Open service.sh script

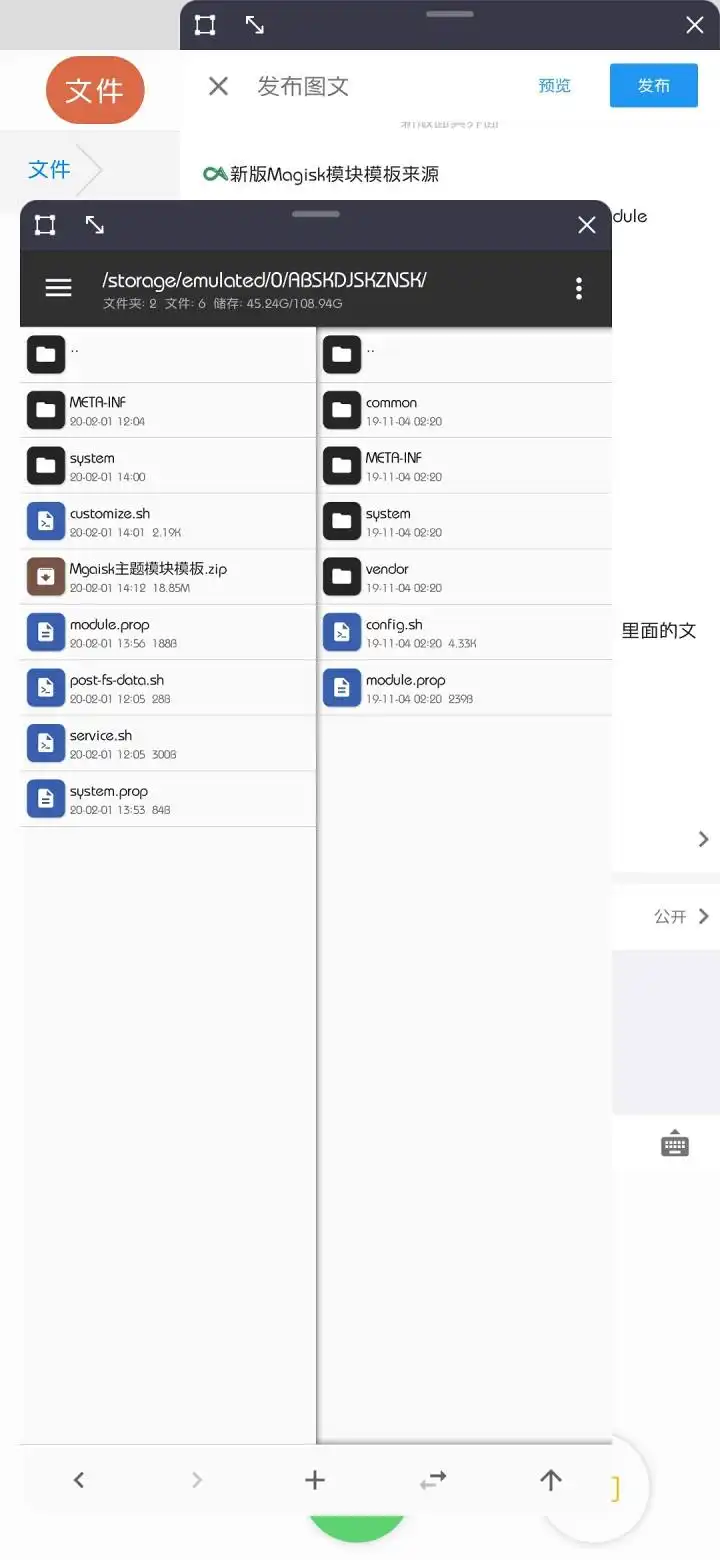click(x=168, y=743)
